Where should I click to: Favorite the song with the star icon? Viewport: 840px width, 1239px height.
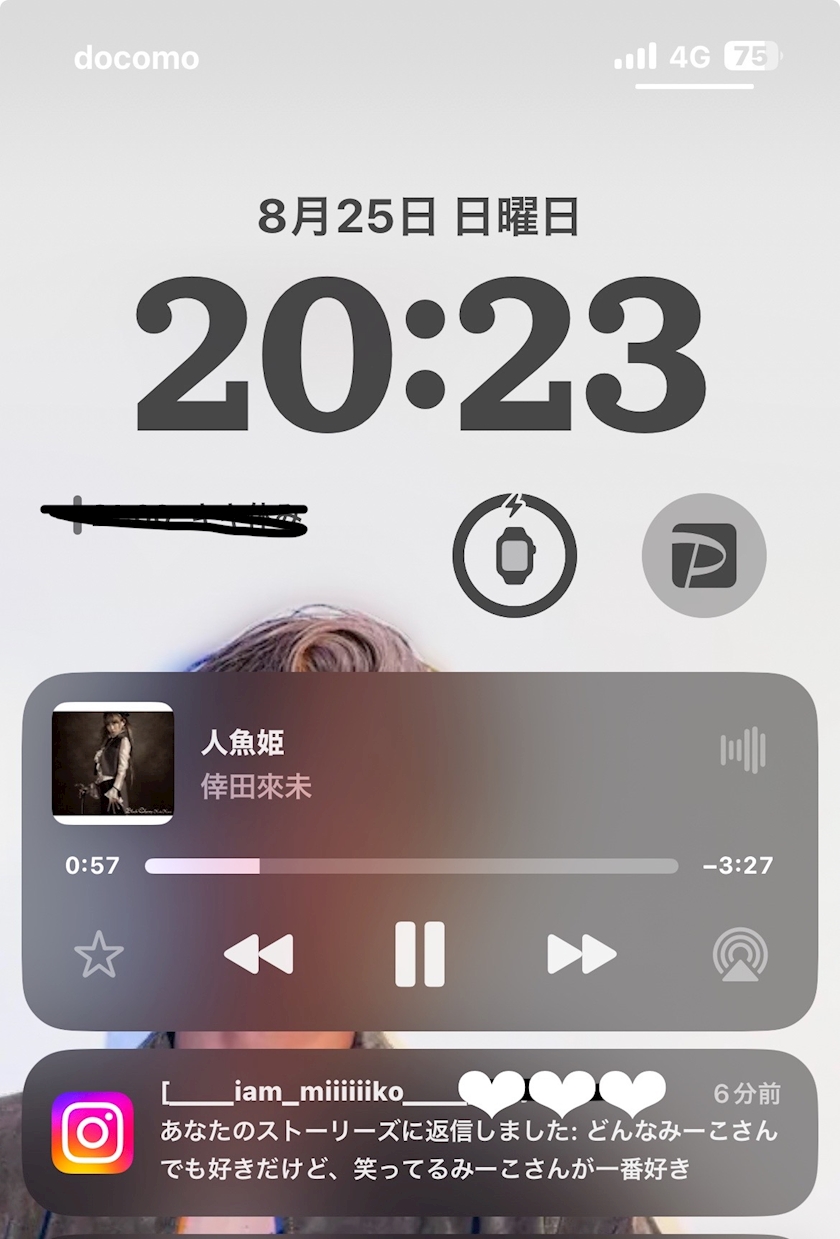[x=99, y=954]
